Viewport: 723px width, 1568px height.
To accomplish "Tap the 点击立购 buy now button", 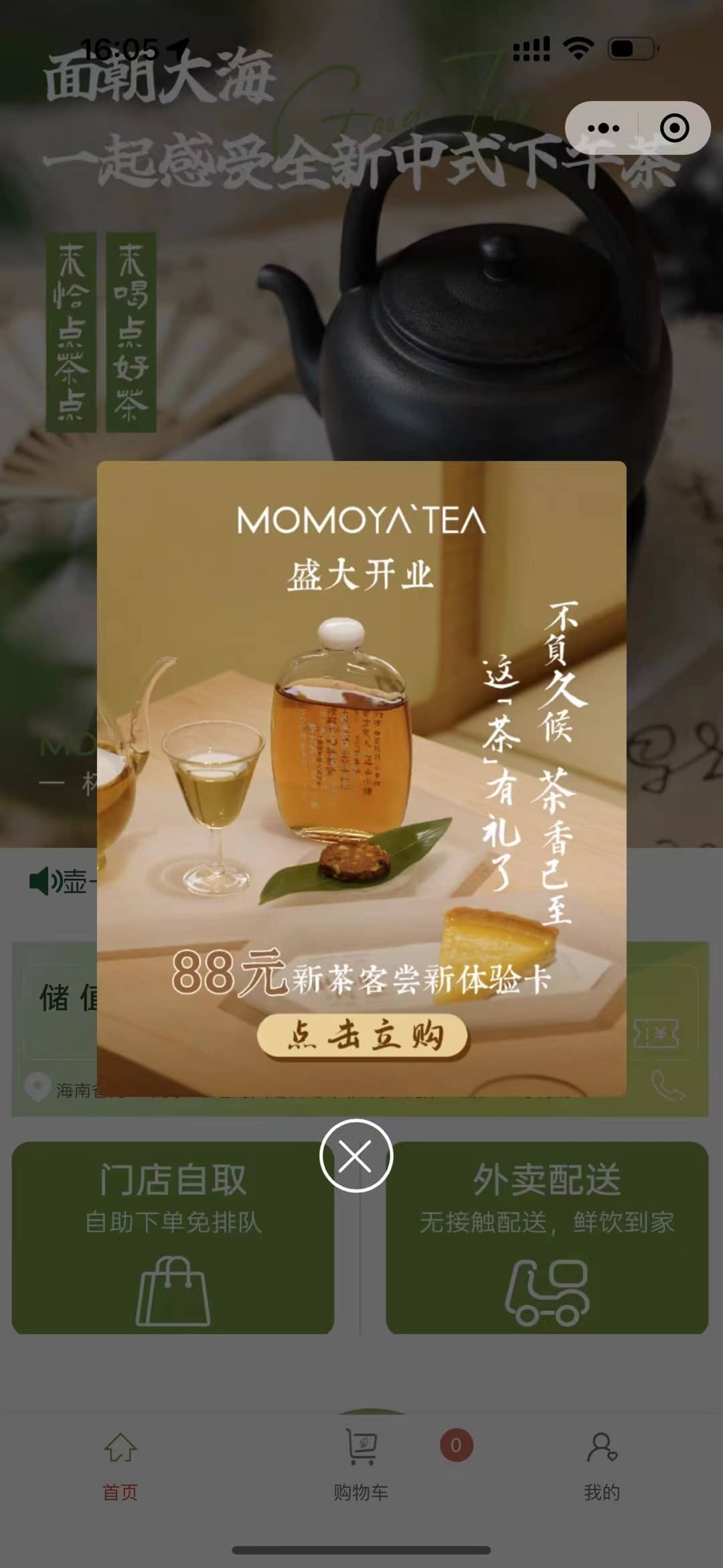I will [x=362, y=1036].
